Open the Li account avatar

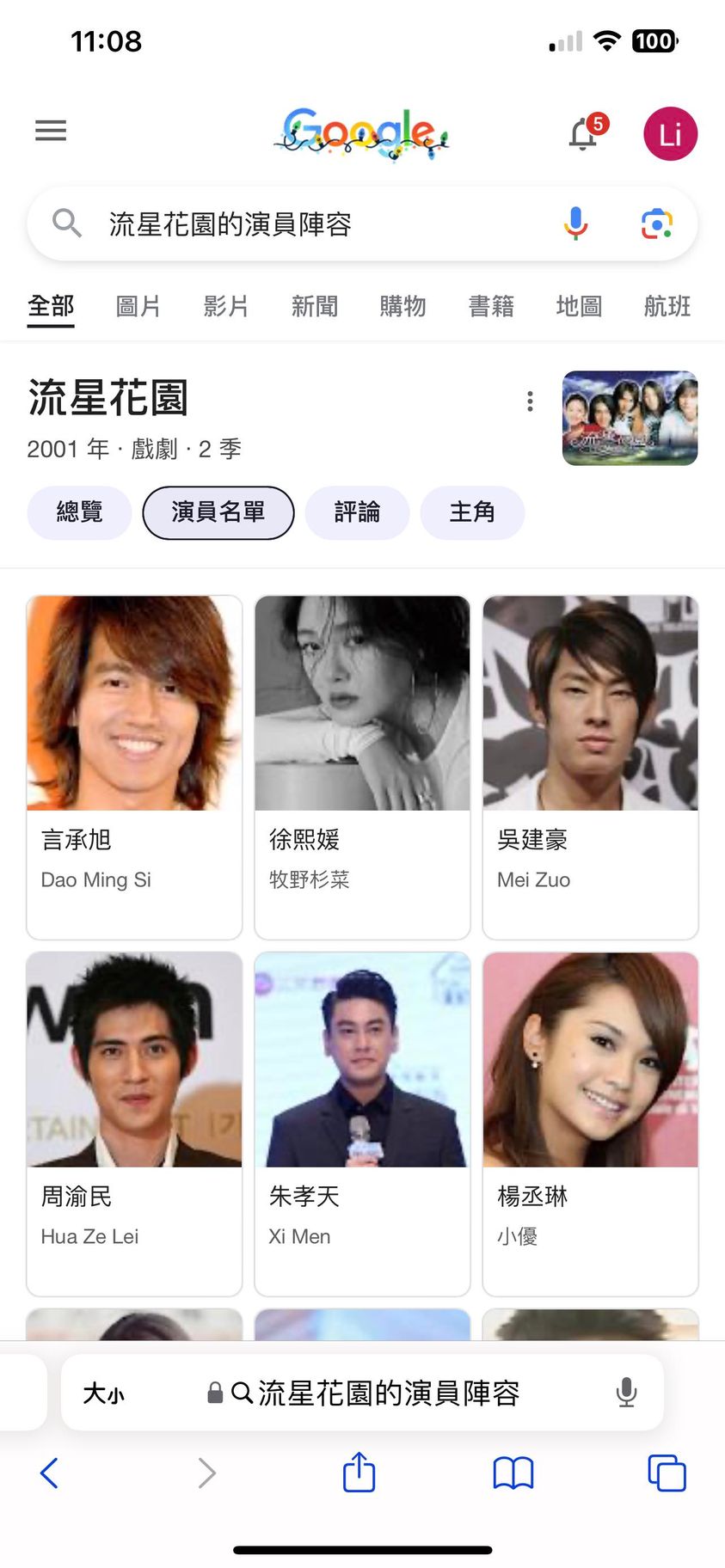pos(670,134)
